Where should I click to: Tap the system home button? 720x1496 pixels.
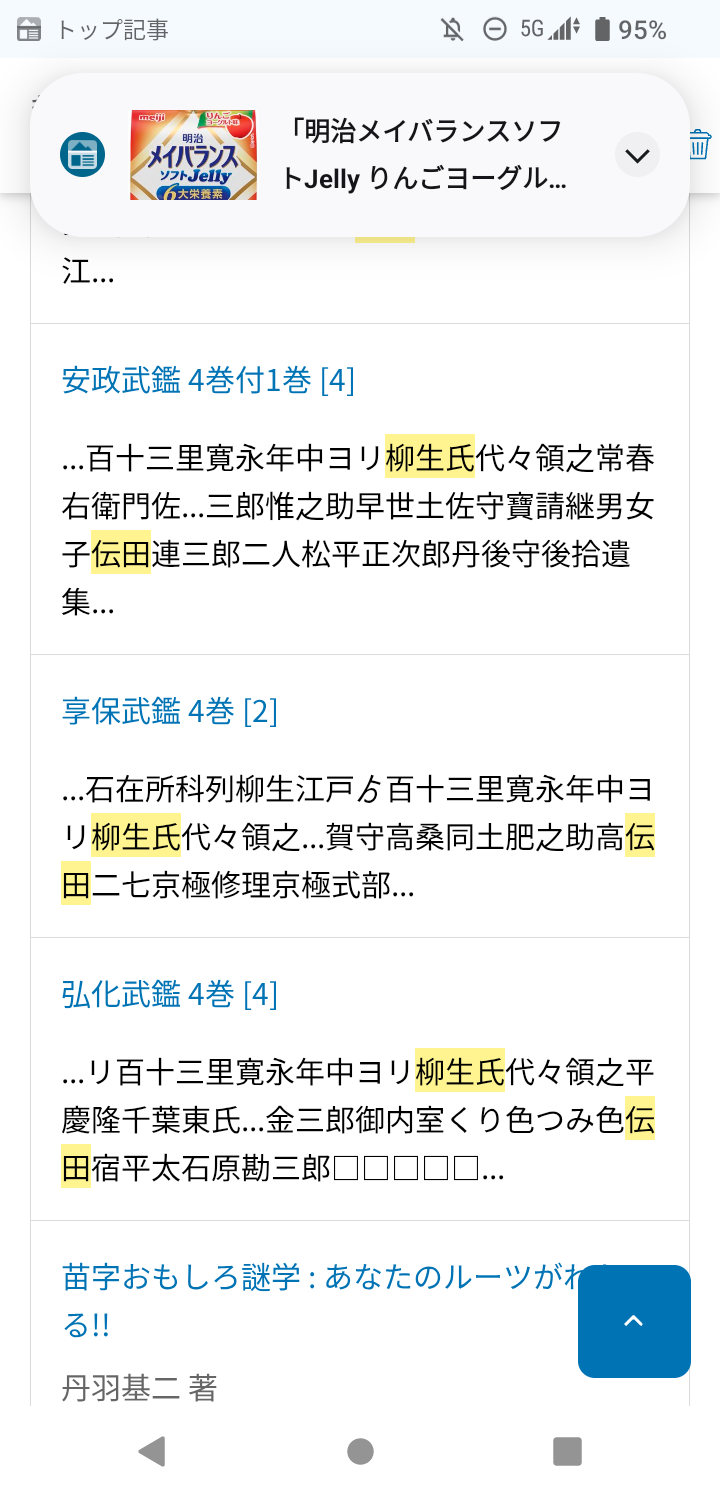click(360, 1451)
